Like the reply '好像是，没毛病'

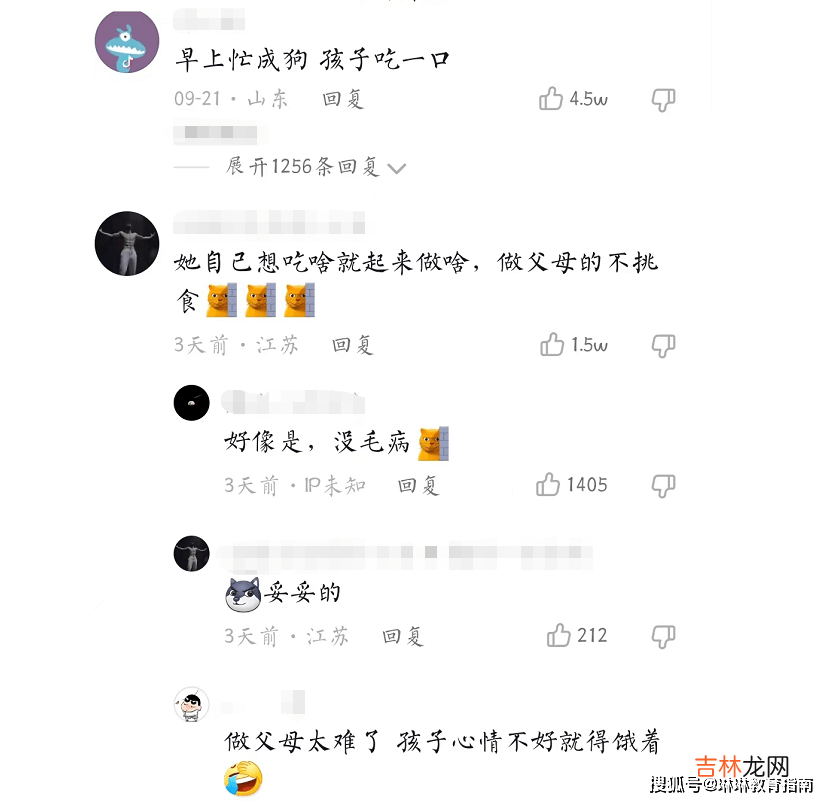click(x=548, y=485)
